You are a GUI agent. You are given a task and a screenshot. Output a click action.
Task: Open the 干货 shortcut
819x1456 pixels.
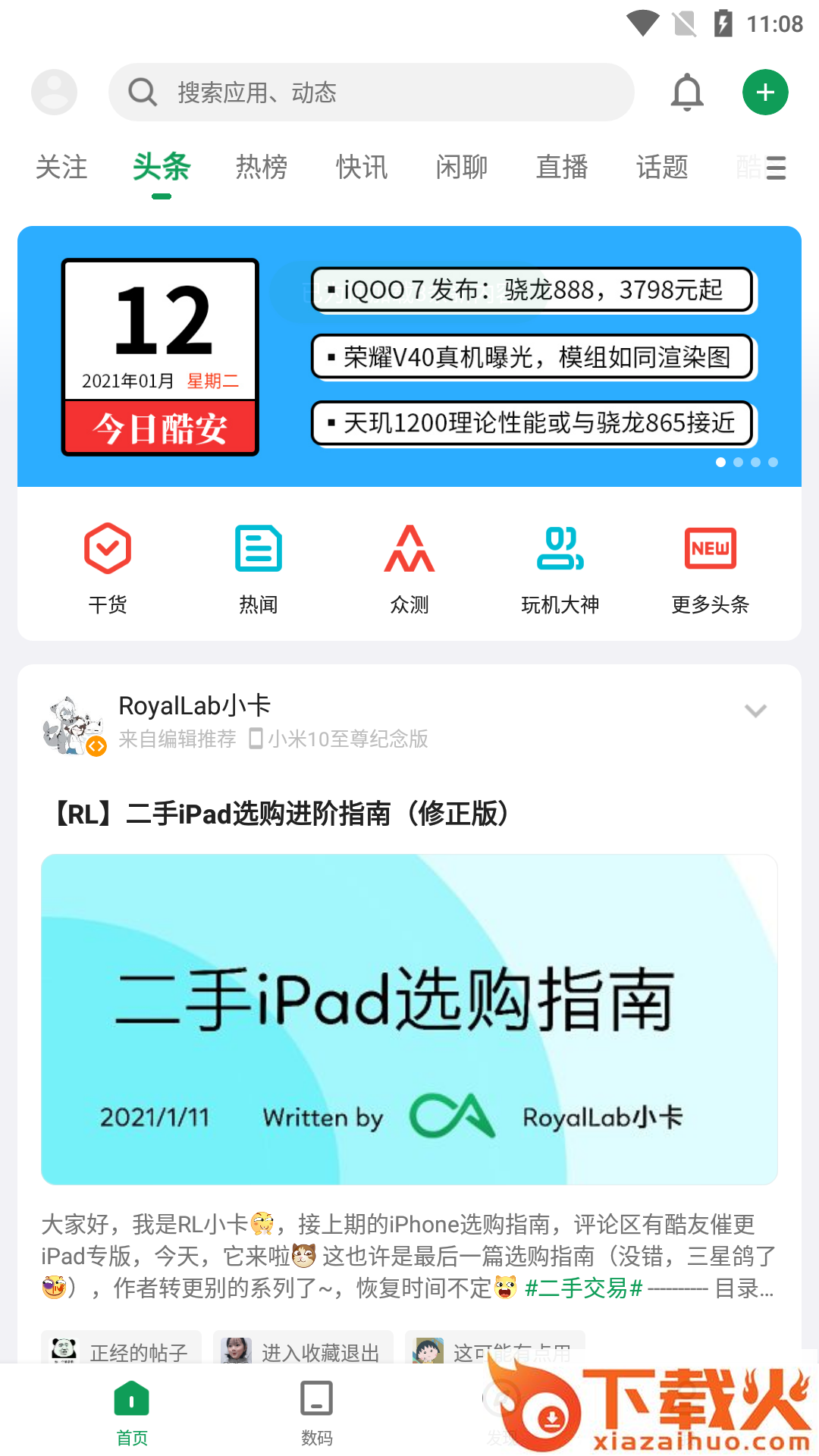(108, 567)
